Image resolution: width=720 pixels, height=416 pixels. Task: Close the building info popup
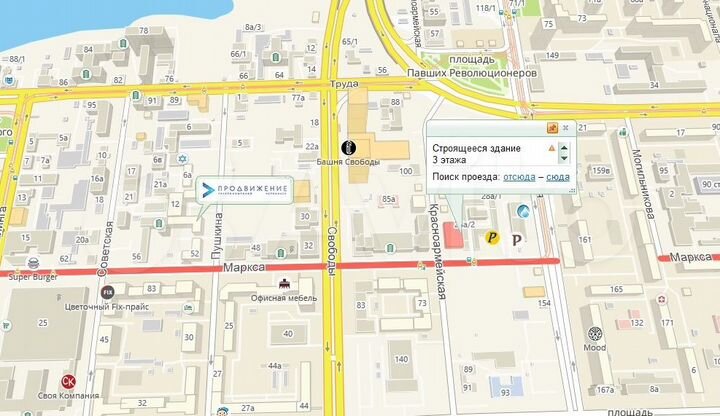point(566,128)
